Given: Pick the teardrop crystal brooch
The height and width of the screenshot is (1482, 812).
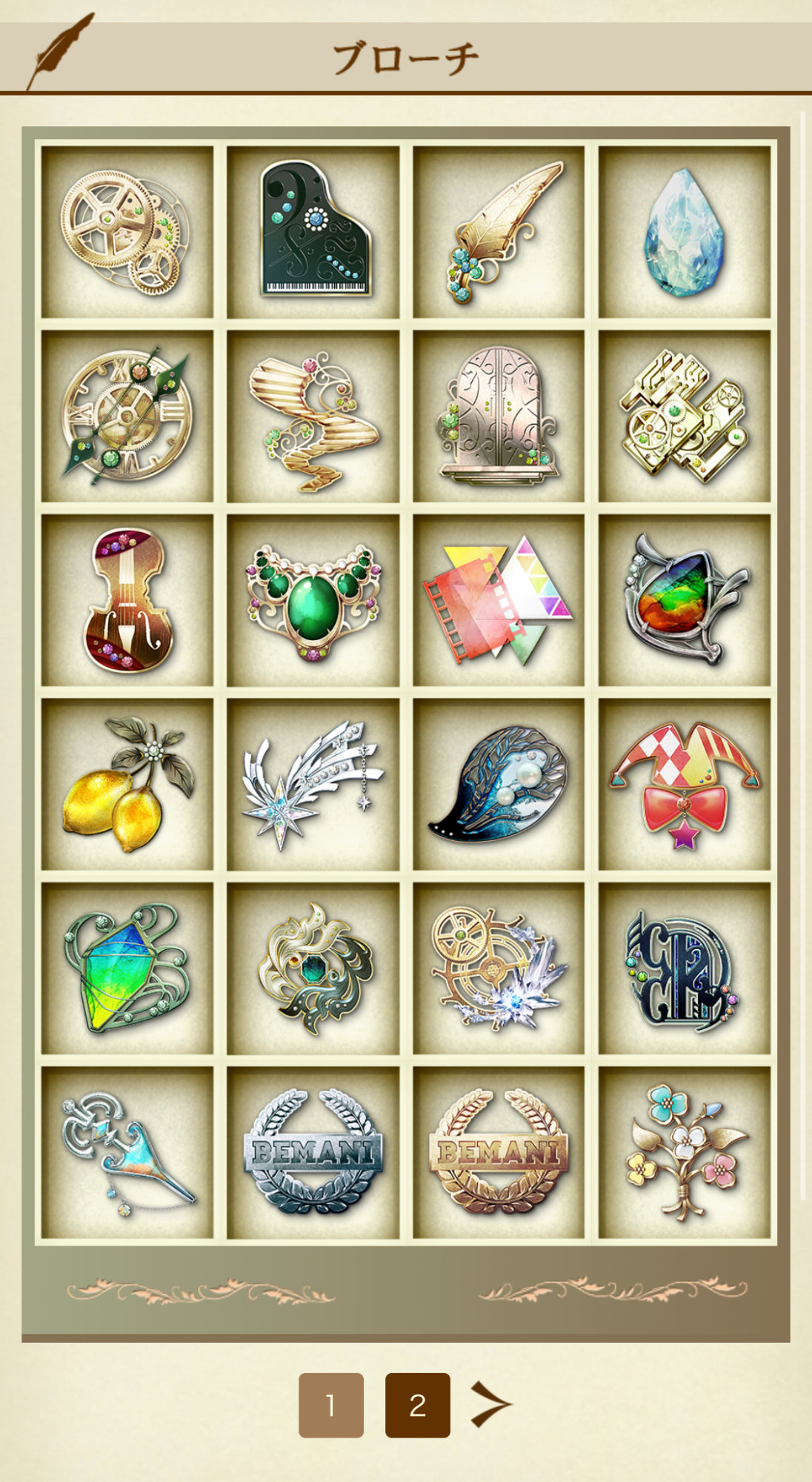Looking at the screenshot, I should pyautogui.click(x=684, y=232).
